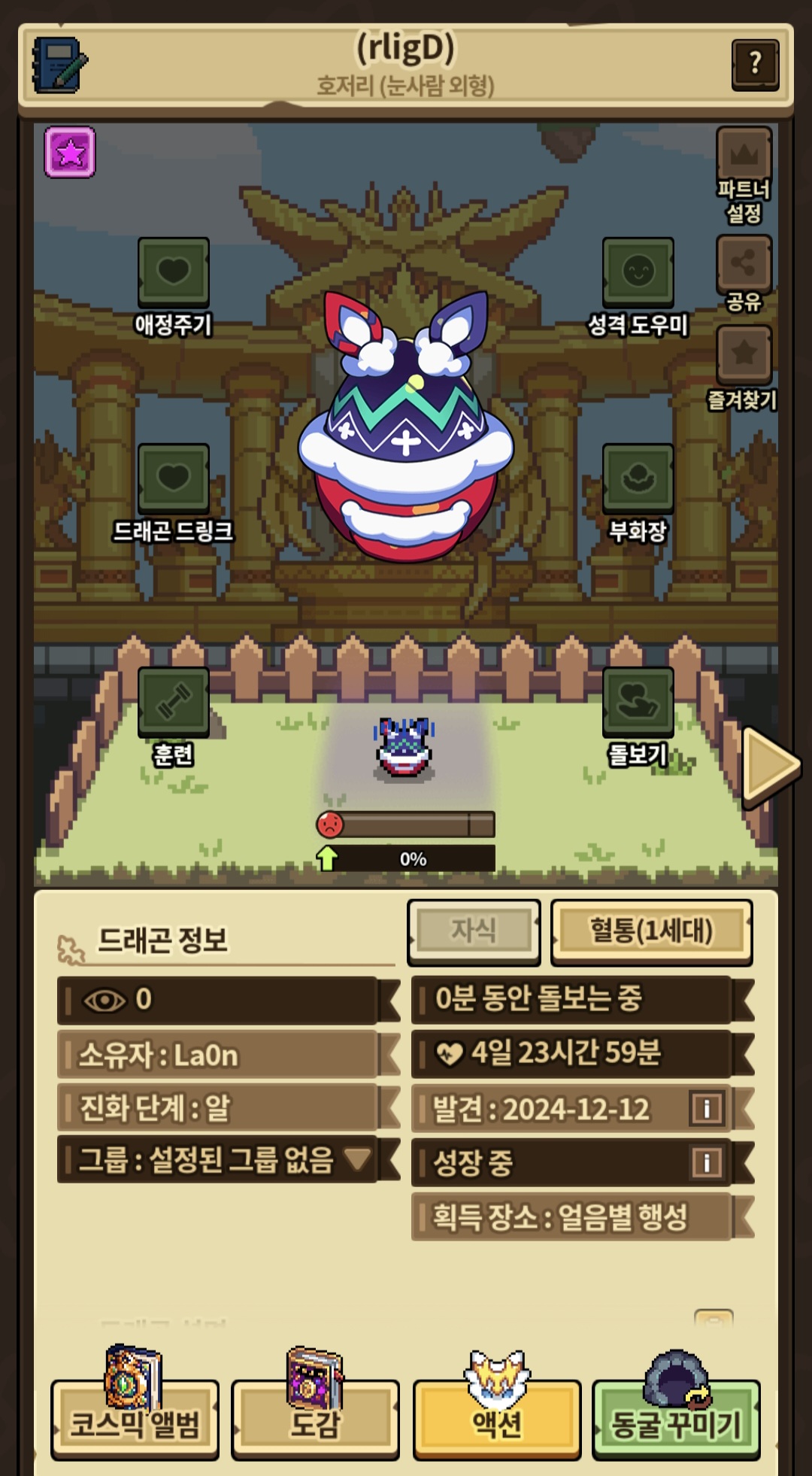Share this dragon via 공유

744,274
